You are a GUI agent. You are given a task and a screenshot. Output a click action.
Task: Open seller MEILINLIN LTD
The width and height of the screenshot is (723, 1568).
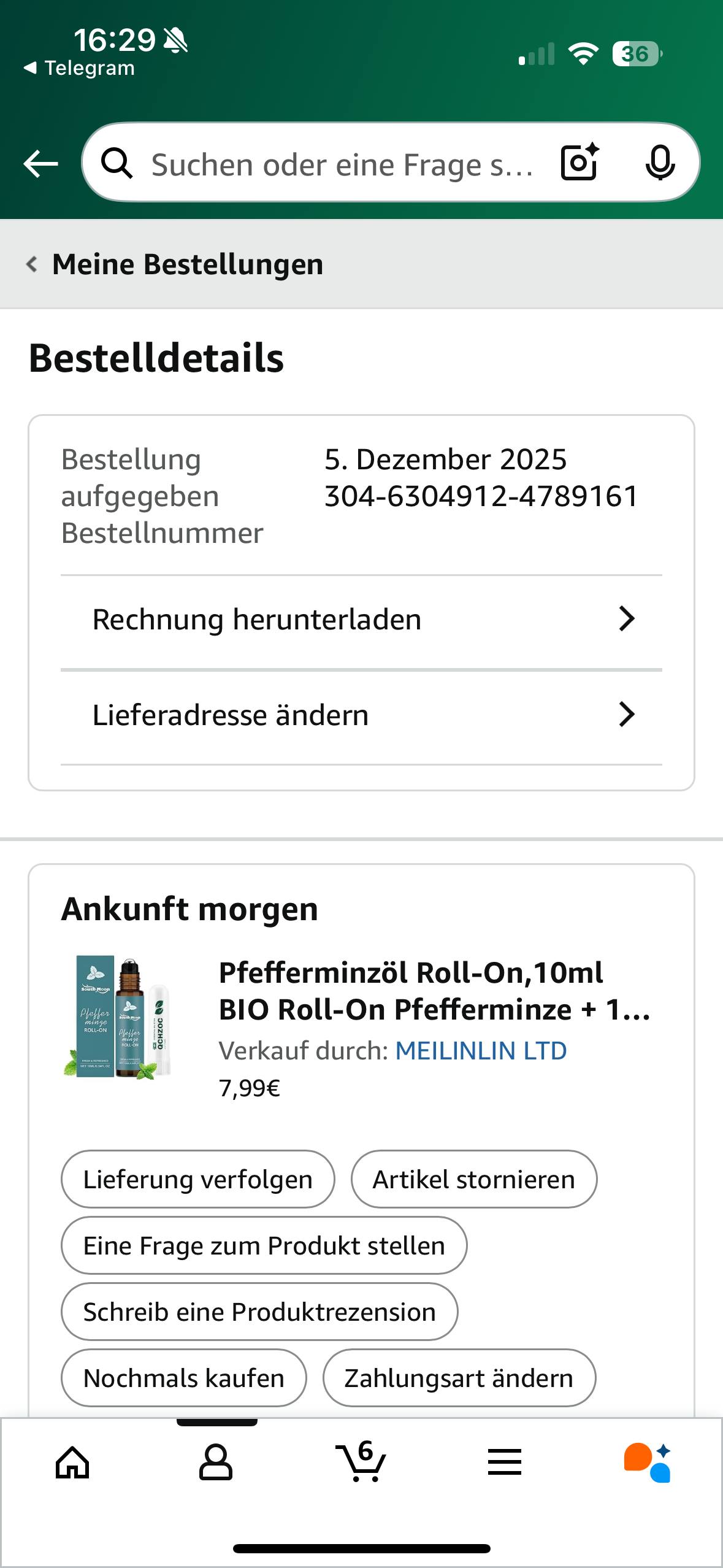481,1051
